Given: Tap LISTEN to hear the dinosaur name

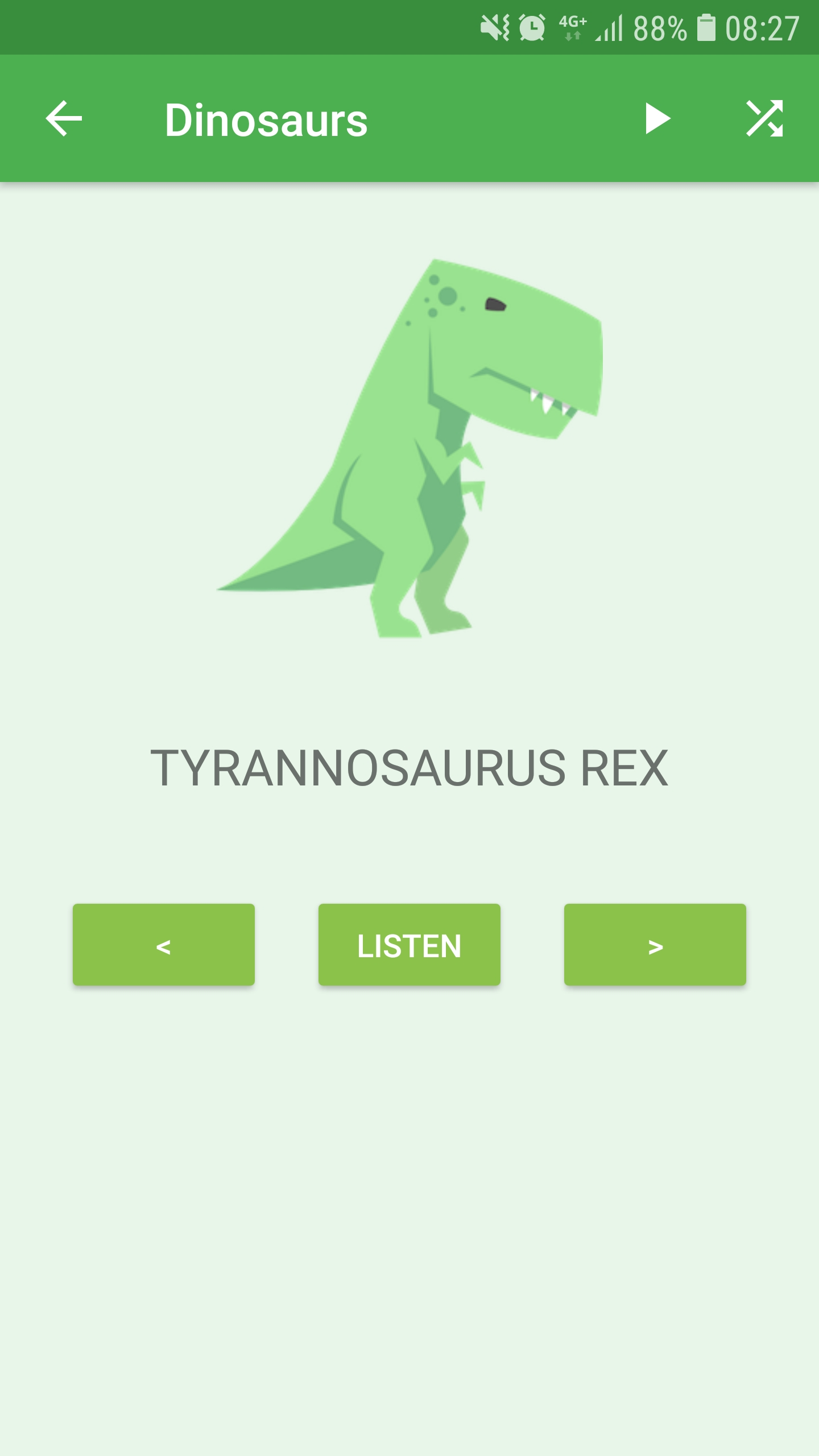Looking at the screenshot, I should (x=409, y=945).
